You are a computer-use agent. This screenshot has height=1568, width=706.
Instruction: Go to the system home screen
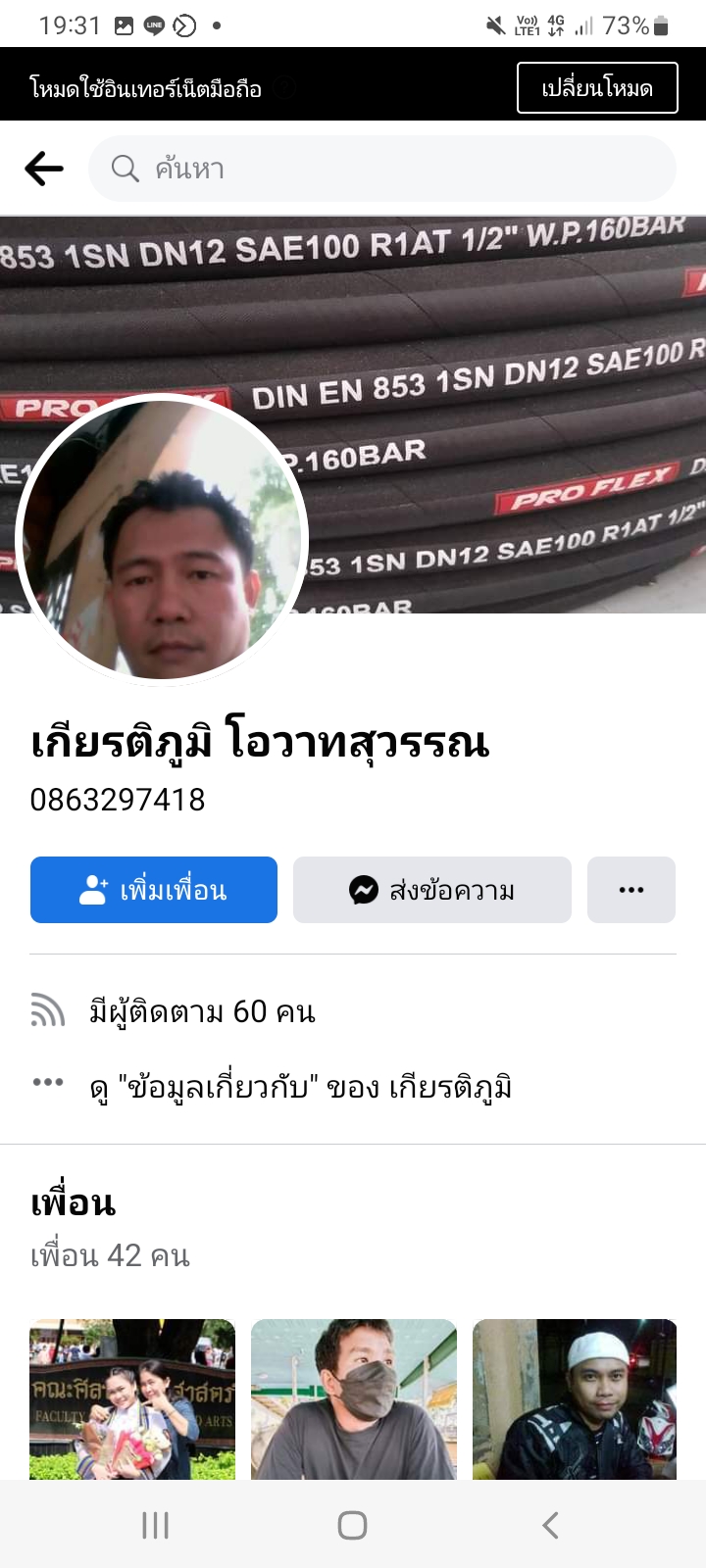(x=352, y=1525)
